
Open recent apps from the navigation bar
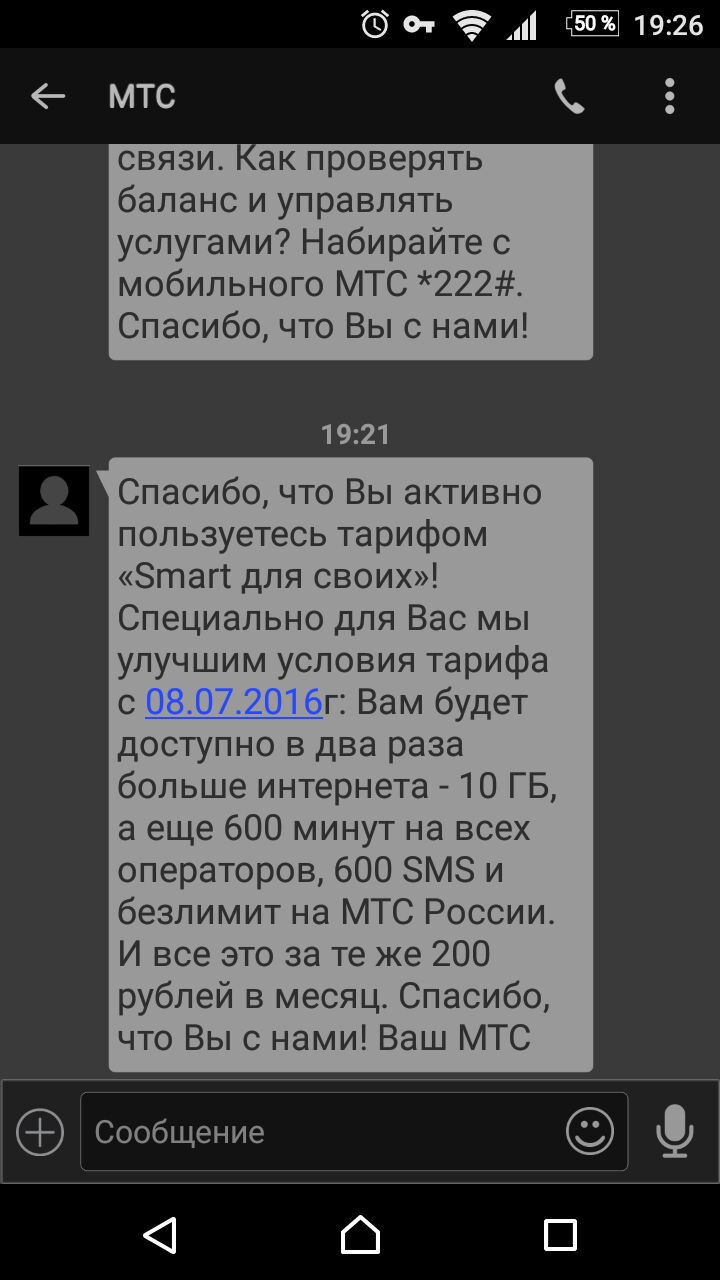560,1234
